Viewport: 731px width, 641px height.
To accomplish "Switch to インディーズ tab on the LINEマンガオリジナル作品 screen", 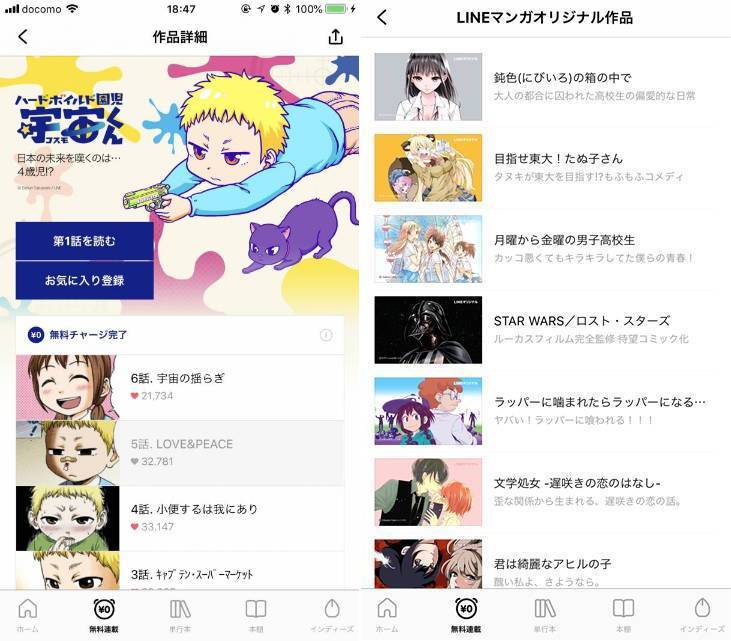I will point(701,615).
